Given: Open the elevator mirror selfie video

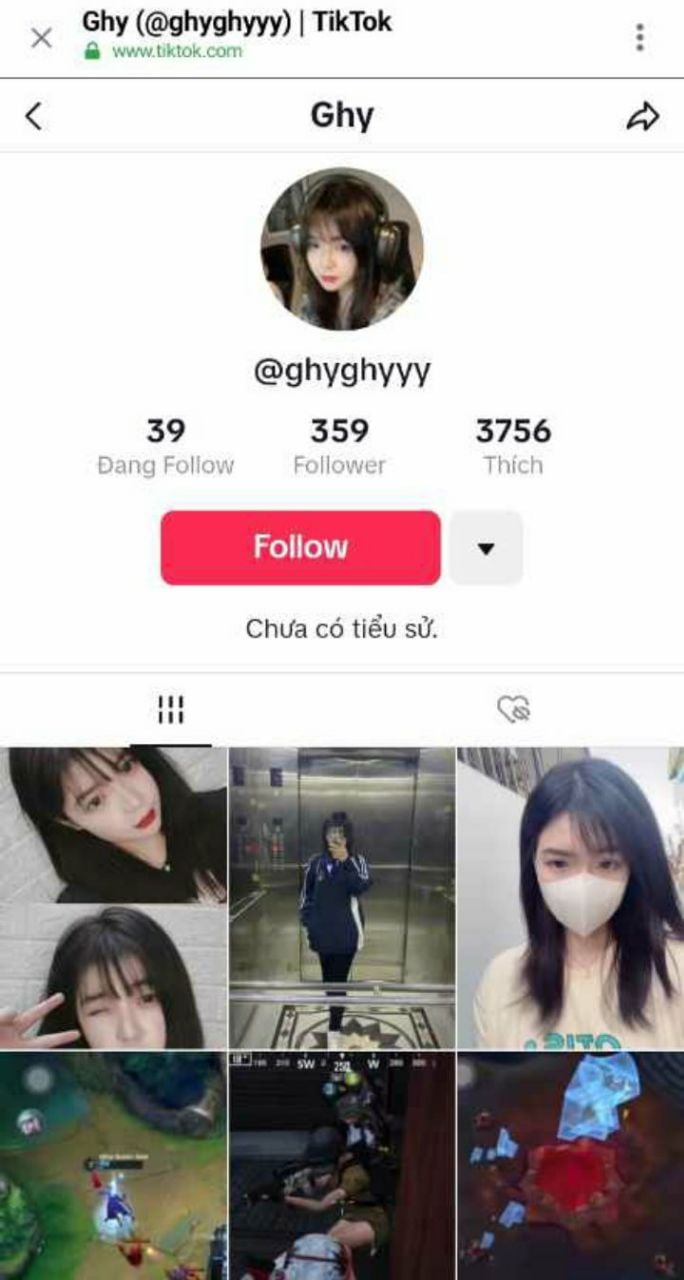Looking at the screenshot, I should pos(342,897).
